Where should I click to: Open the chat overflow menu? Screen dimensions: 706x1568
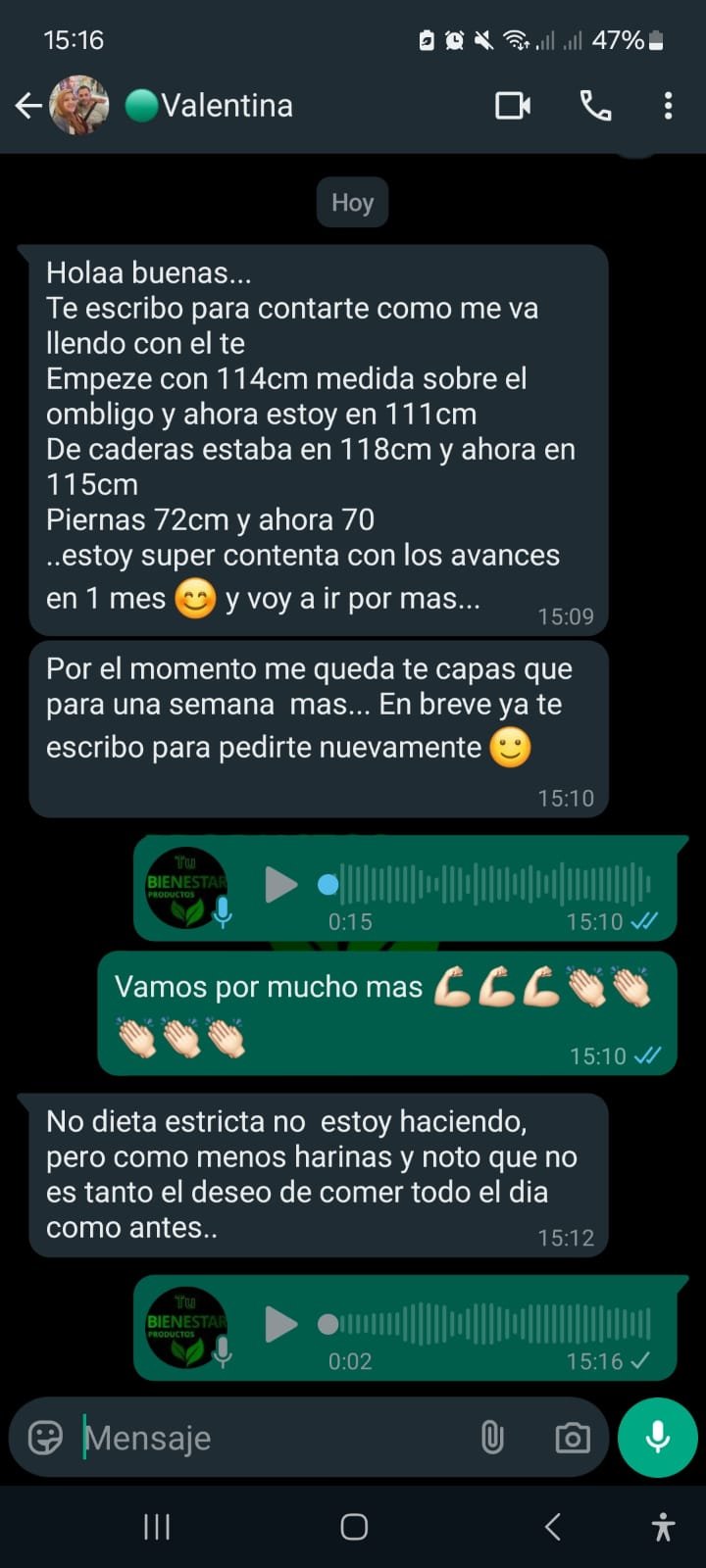[x=668, y=106]
